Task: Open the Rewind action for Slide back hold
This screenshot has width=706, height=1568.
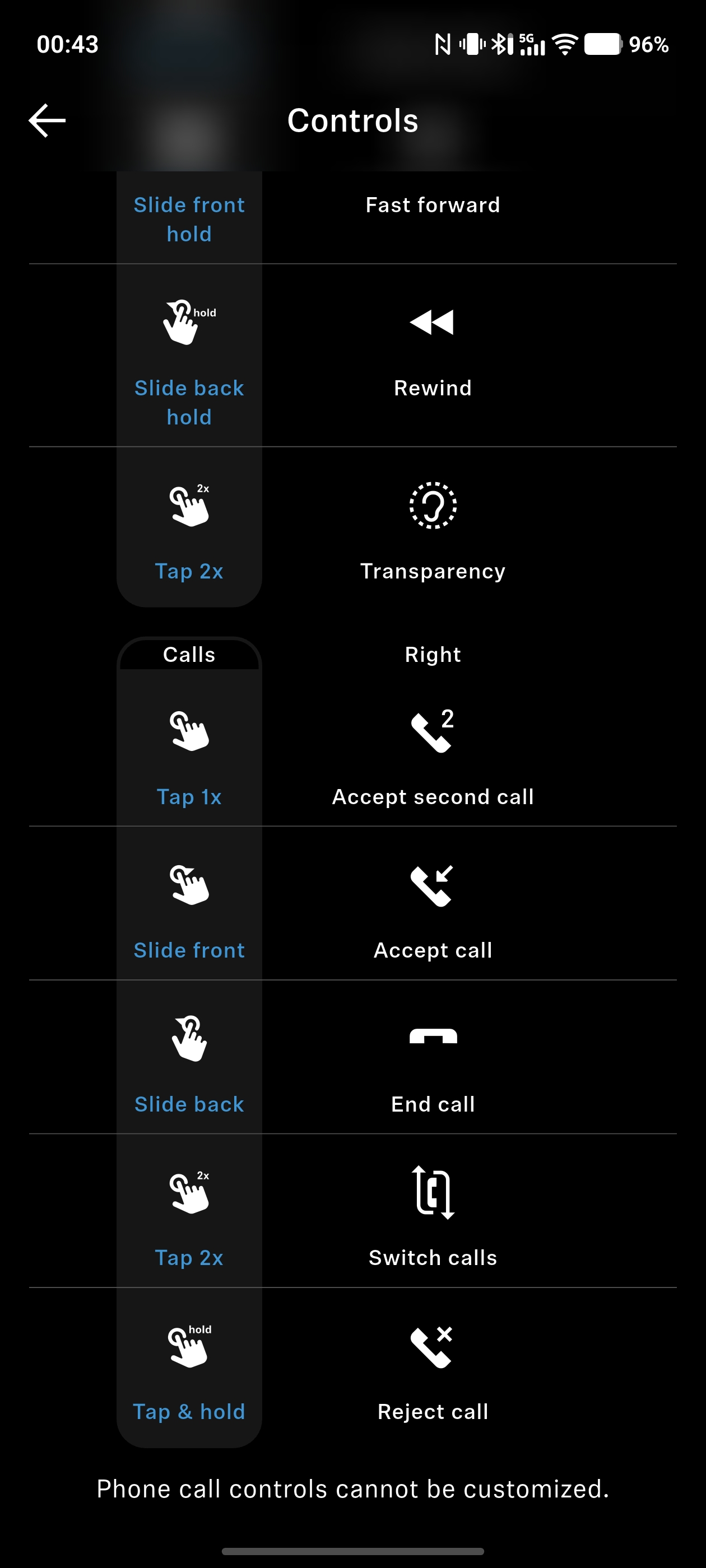Action: (x=433, y=356)
